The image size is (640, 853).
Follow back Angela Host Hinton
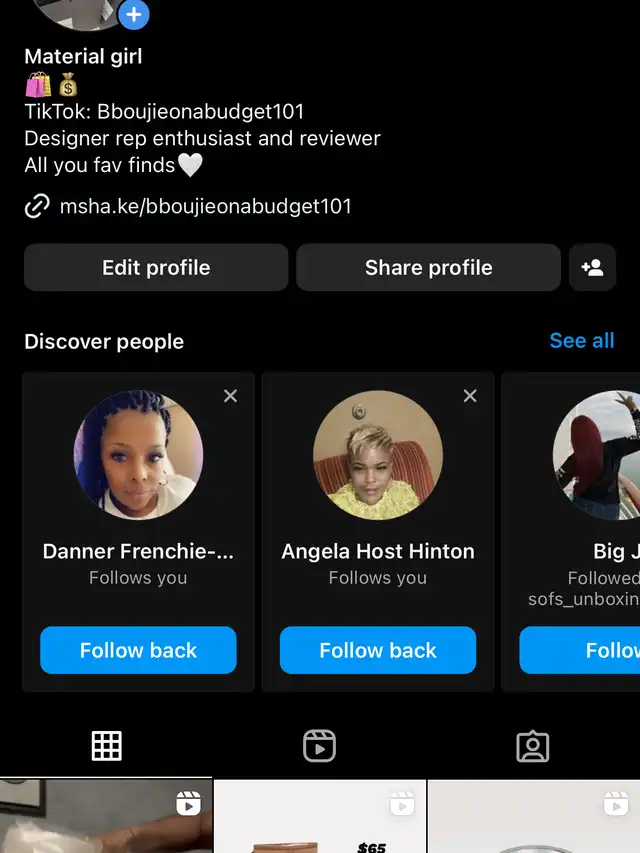(378, 650)
